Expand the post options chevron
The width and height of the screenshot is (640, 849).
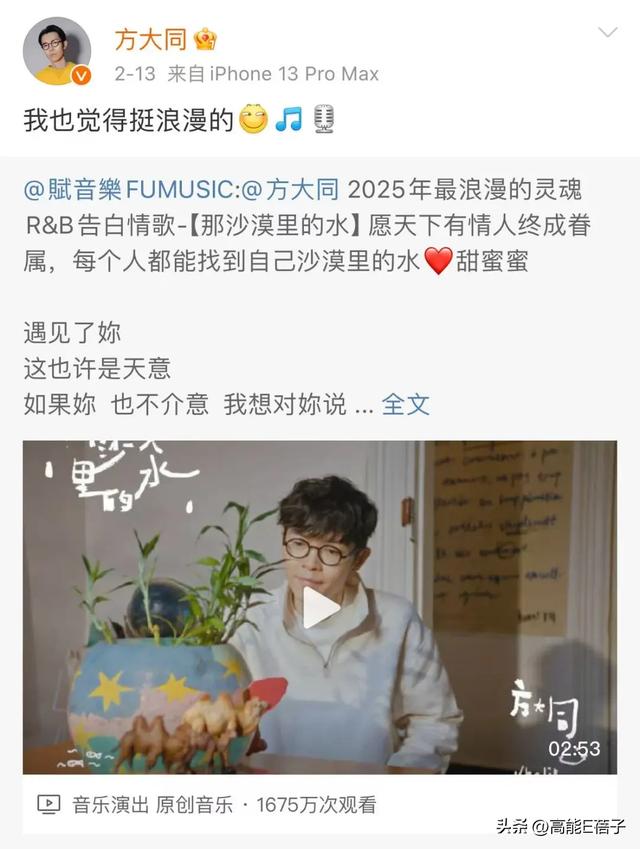tap(607, 33)
